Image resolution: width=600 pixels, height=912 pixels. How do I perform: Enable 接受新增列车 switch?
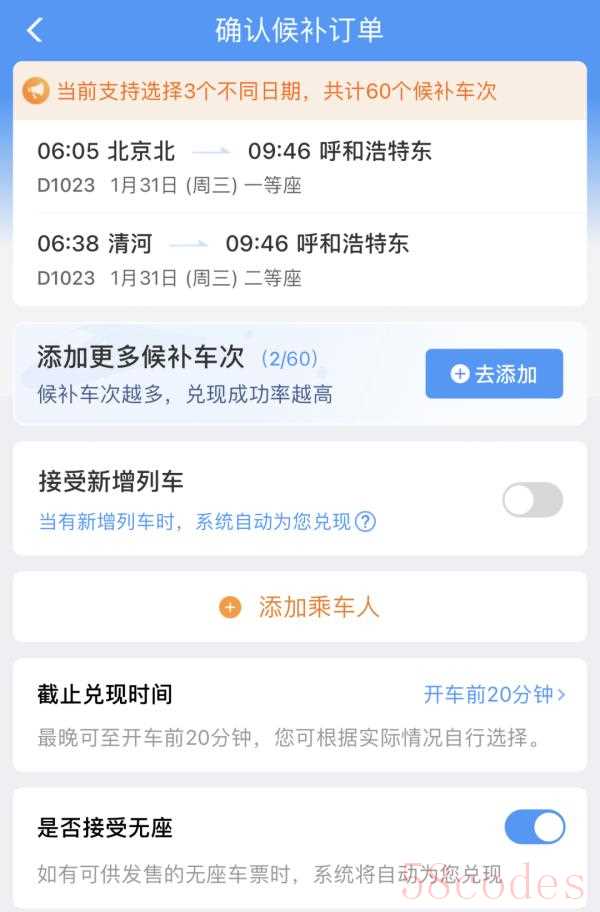pos(532,500)
